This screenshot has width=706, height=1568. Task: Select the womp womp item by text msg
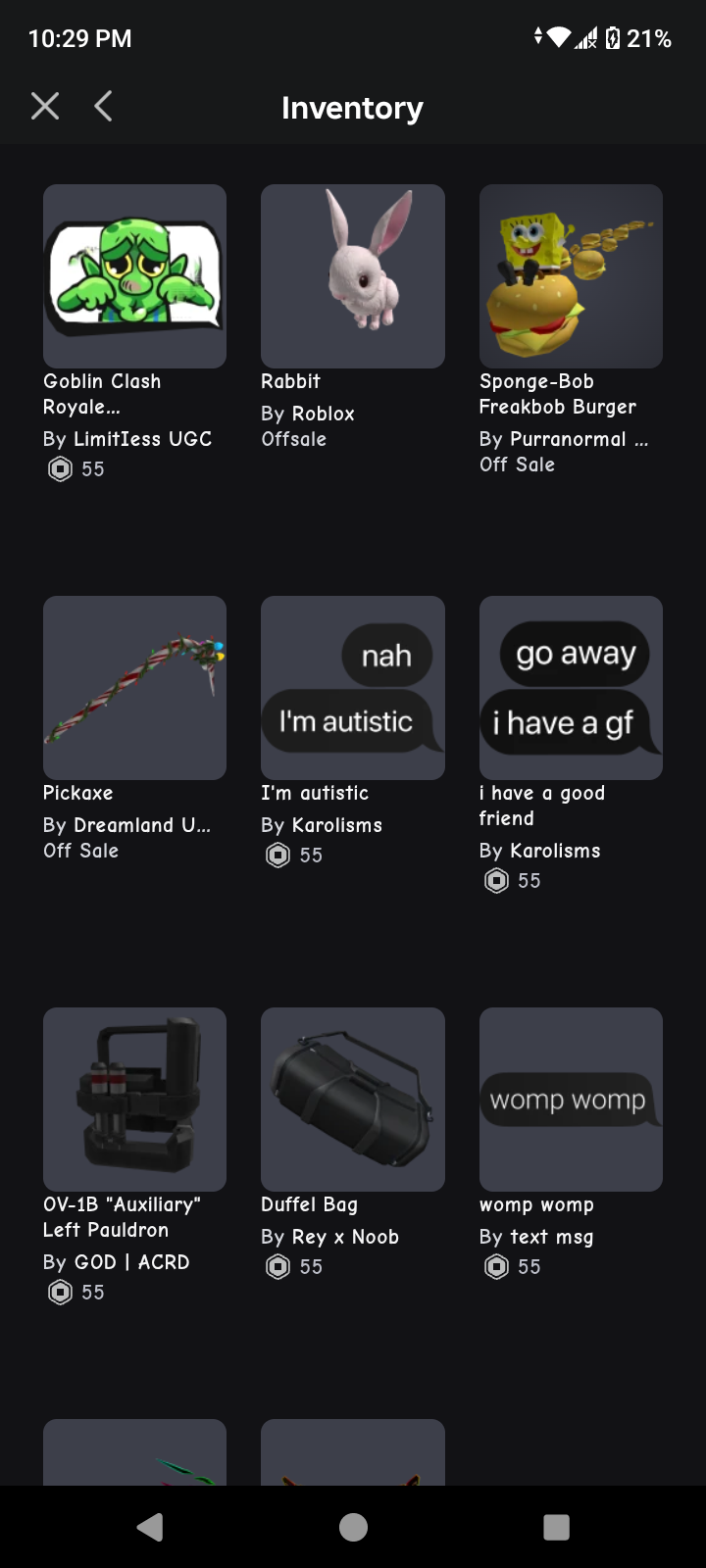click(x=571, y=1100)
